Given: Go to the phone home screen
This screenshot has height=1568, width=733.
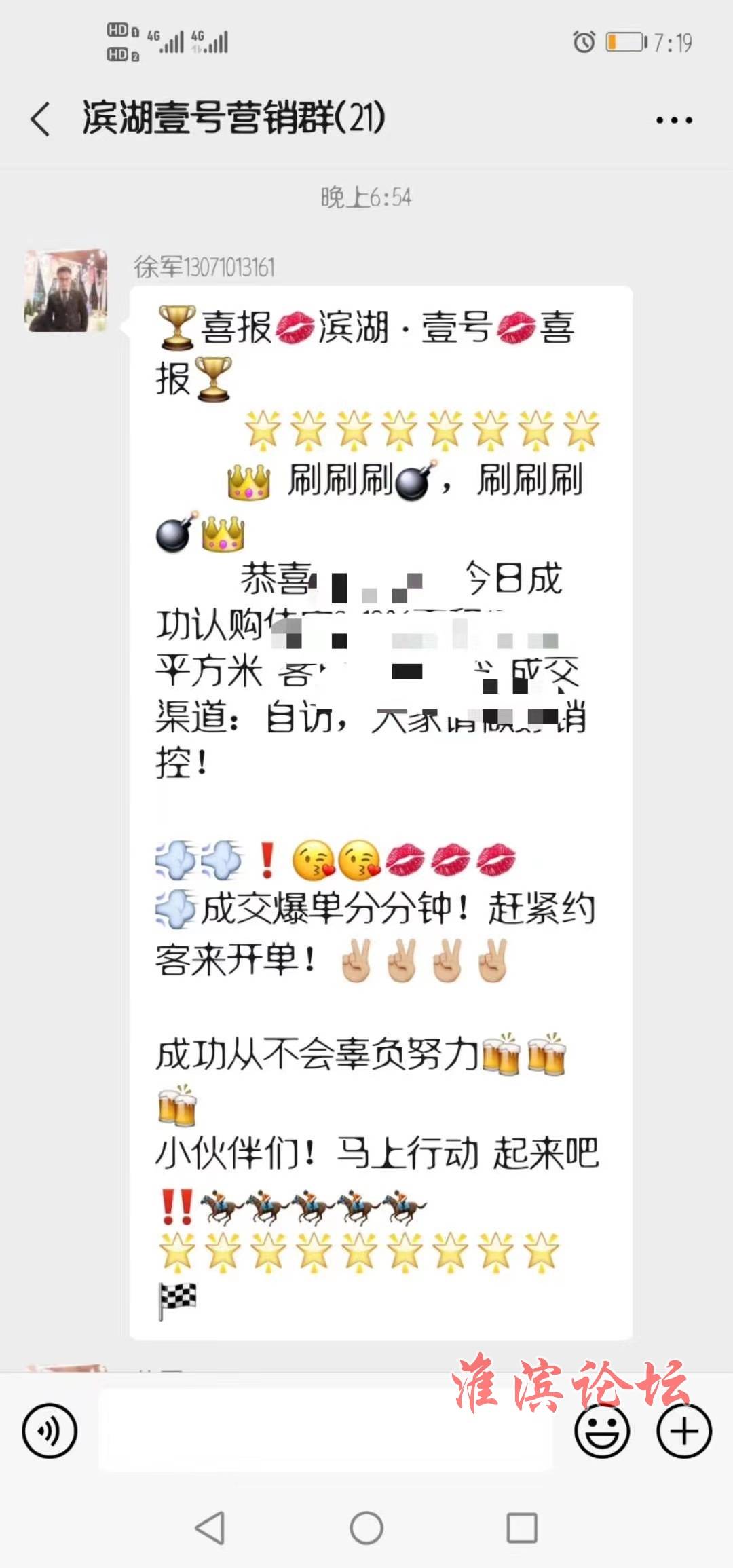Looking at the screenshot, I should click(366, 1528).
